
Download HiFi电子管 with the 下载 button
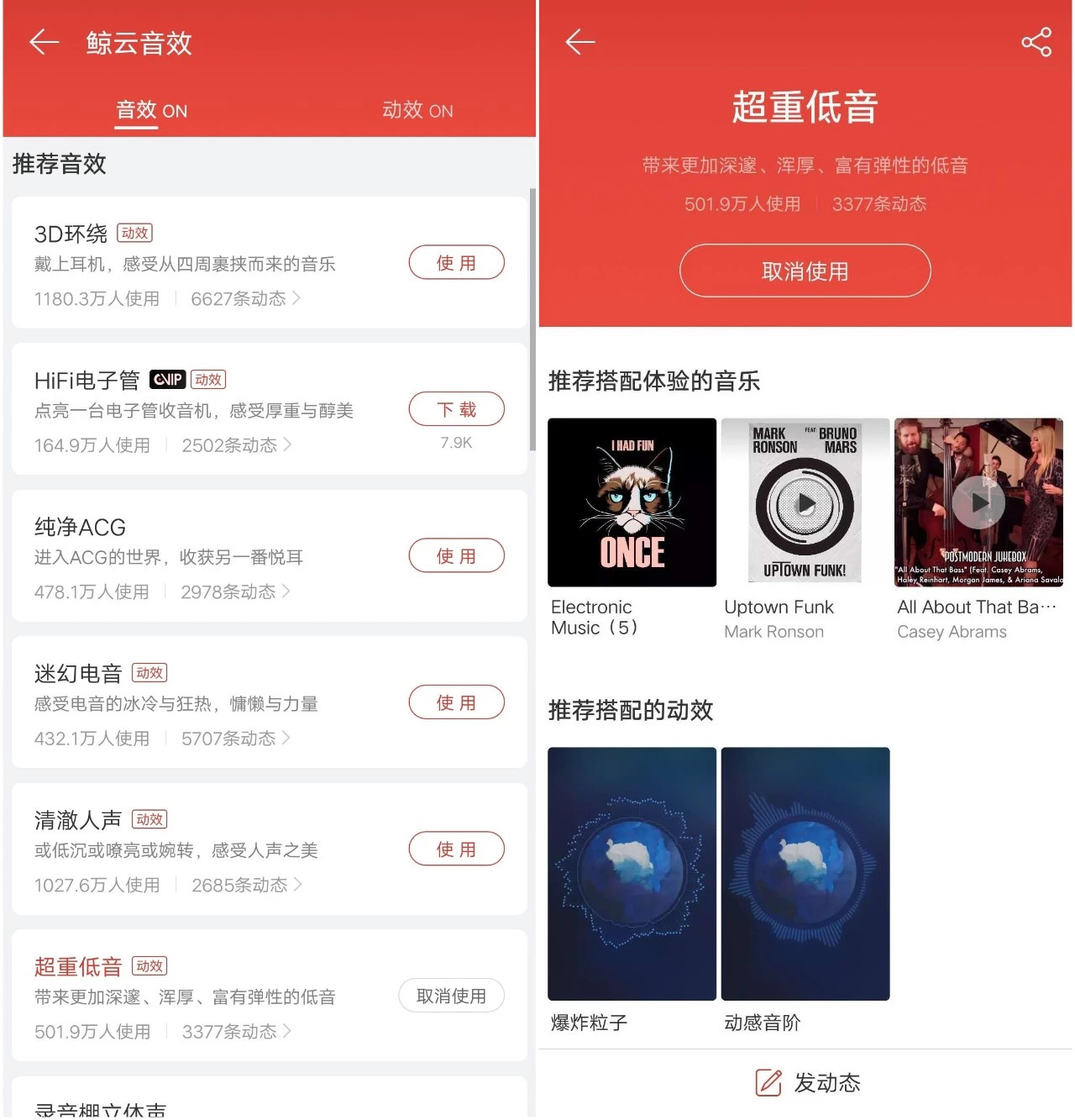[x=456, y=409]
